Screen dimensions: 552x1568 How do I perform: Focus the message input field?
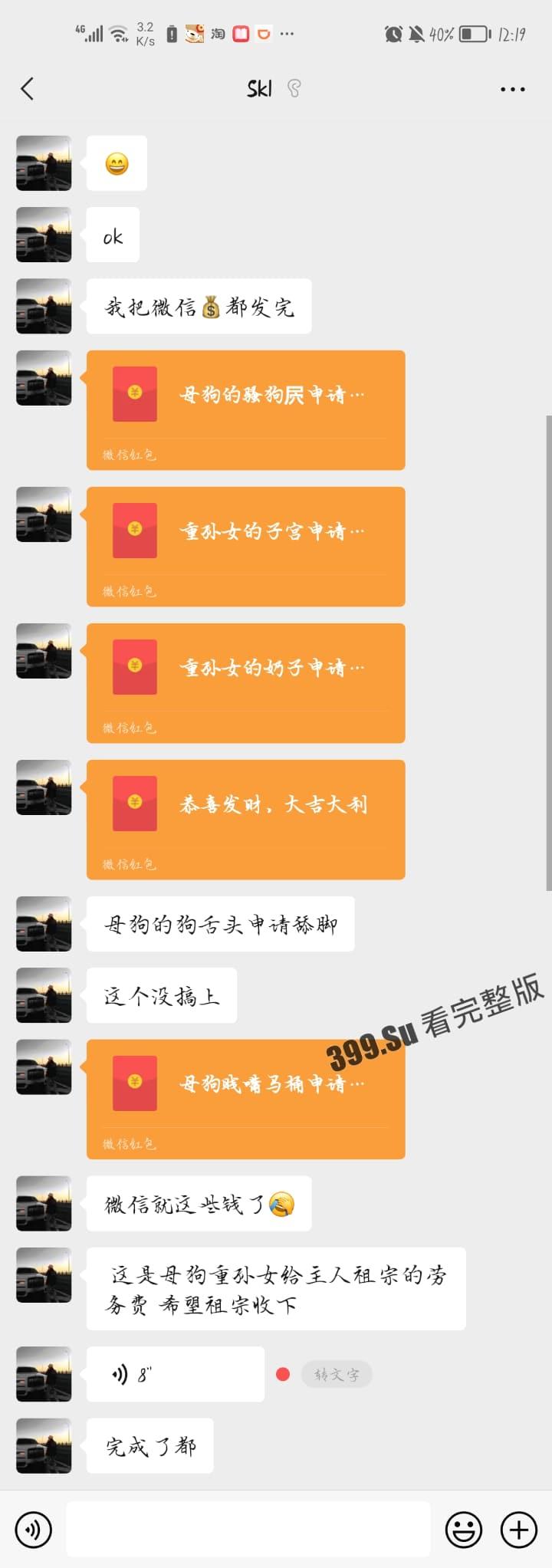tap(248, 1530)
